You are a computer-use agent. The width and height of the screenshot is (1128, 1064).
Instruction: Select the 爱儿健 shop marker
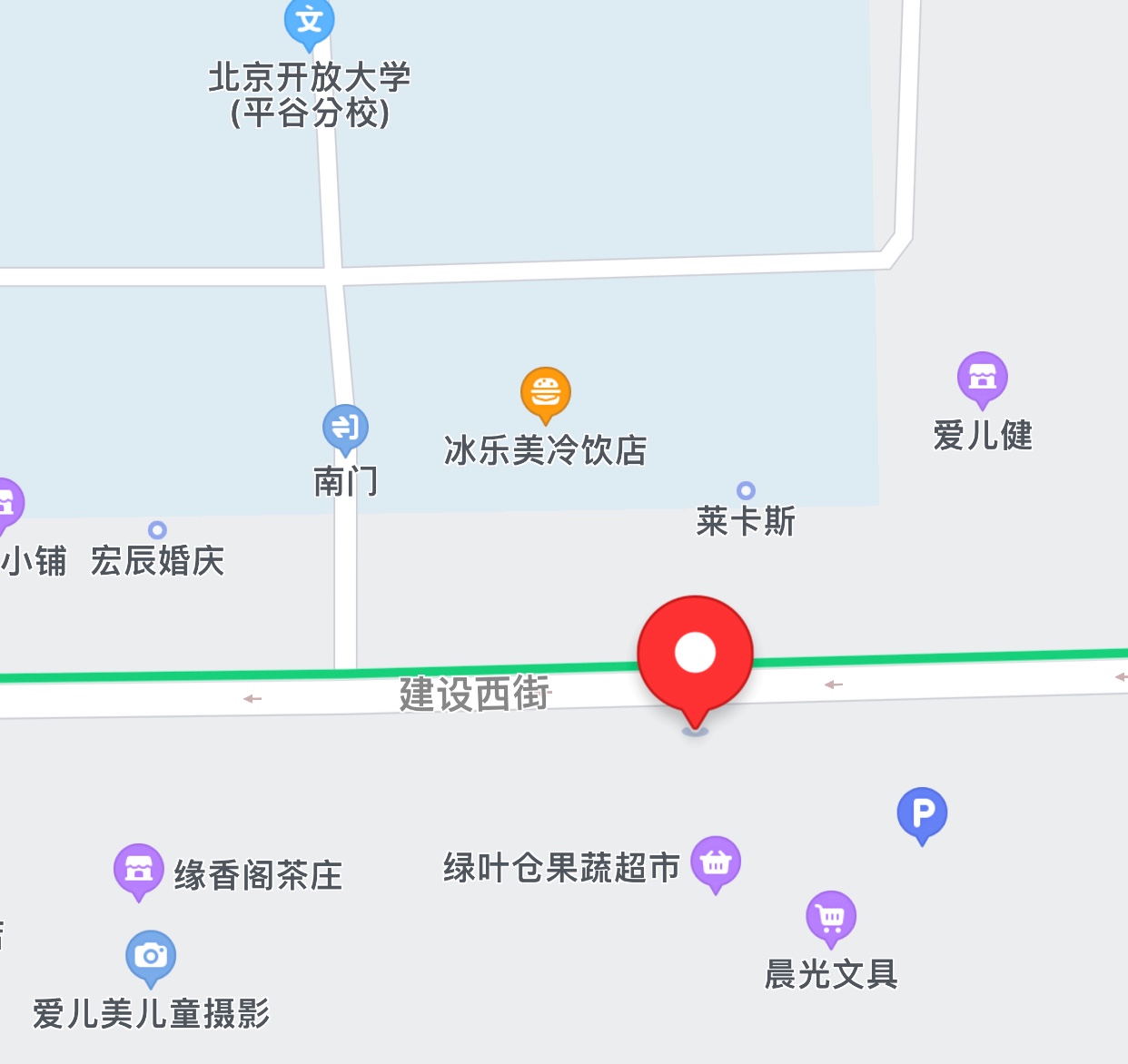click(x=983, y=377)
